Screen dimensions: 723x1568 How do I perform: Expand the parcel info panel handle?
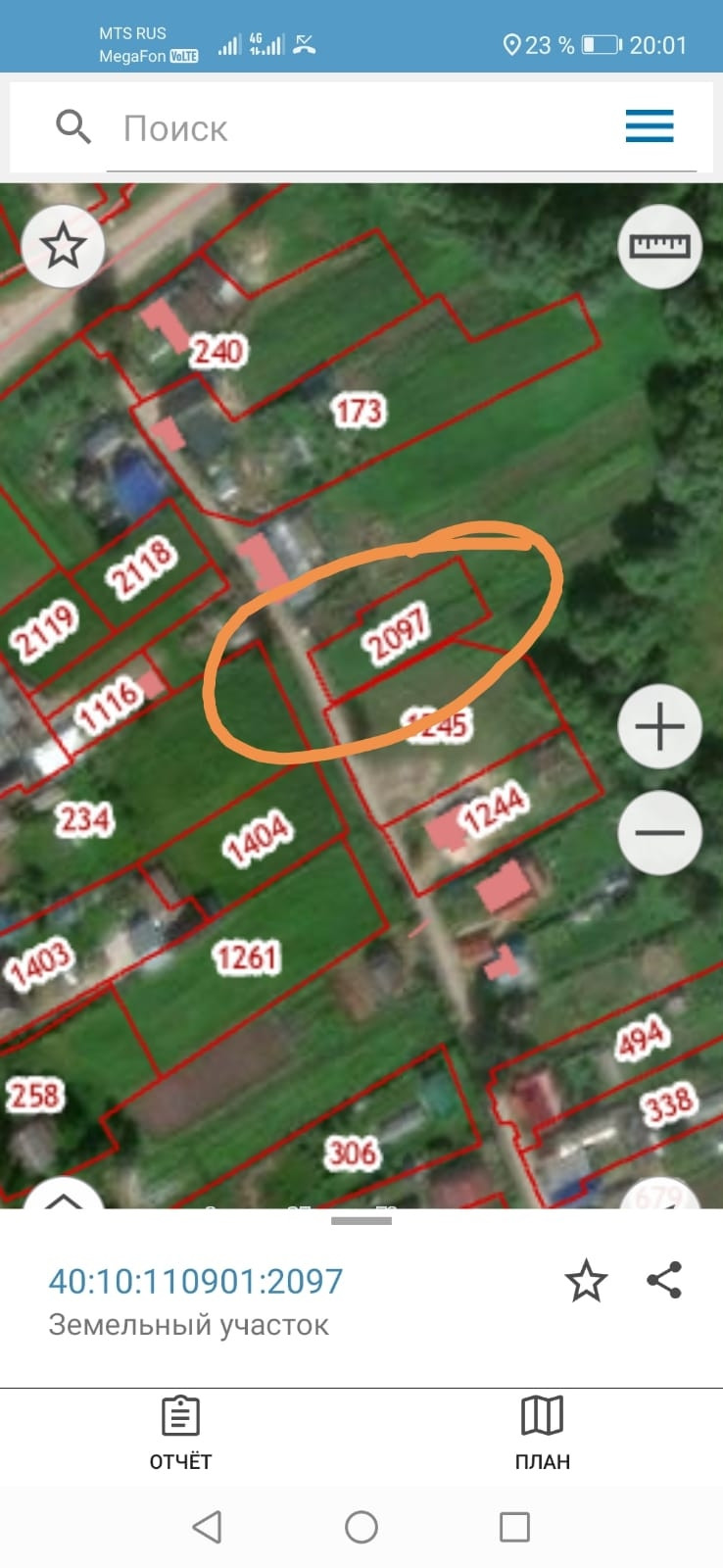[361, 1221]
